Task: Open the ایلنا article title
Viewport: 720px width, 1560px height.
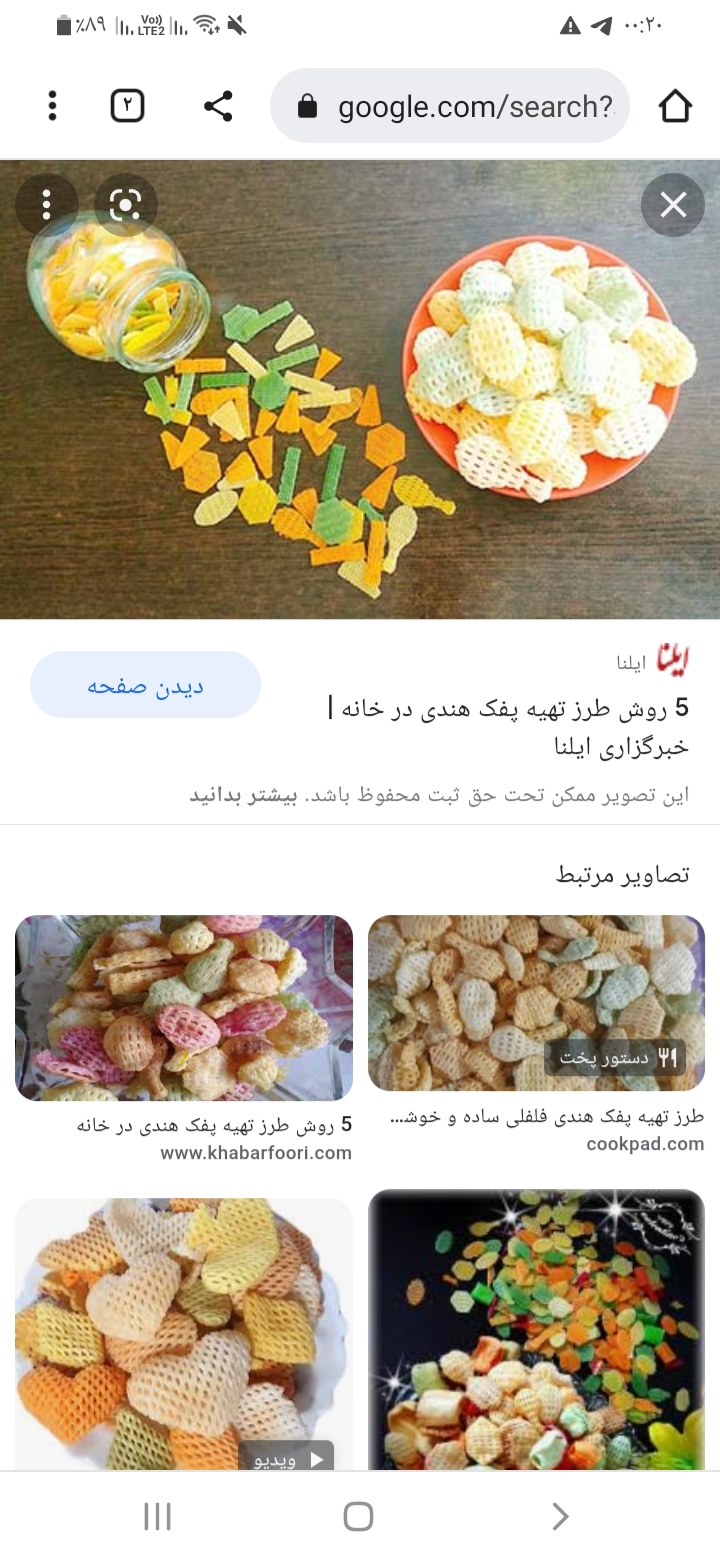Action: click(510, 727)
